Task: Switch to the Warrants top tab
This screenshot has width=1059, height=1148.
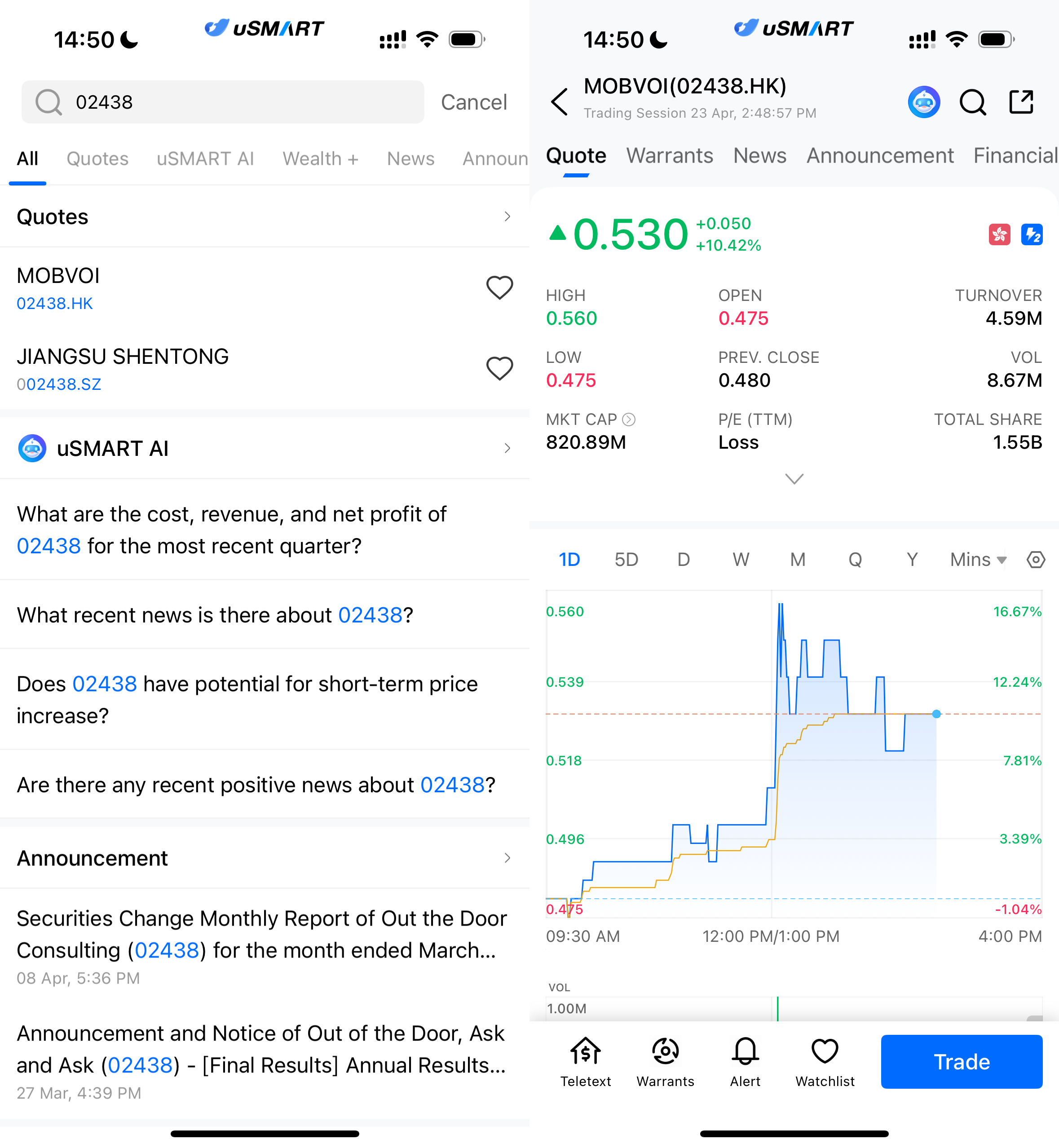Action: [x=669, y=155]
